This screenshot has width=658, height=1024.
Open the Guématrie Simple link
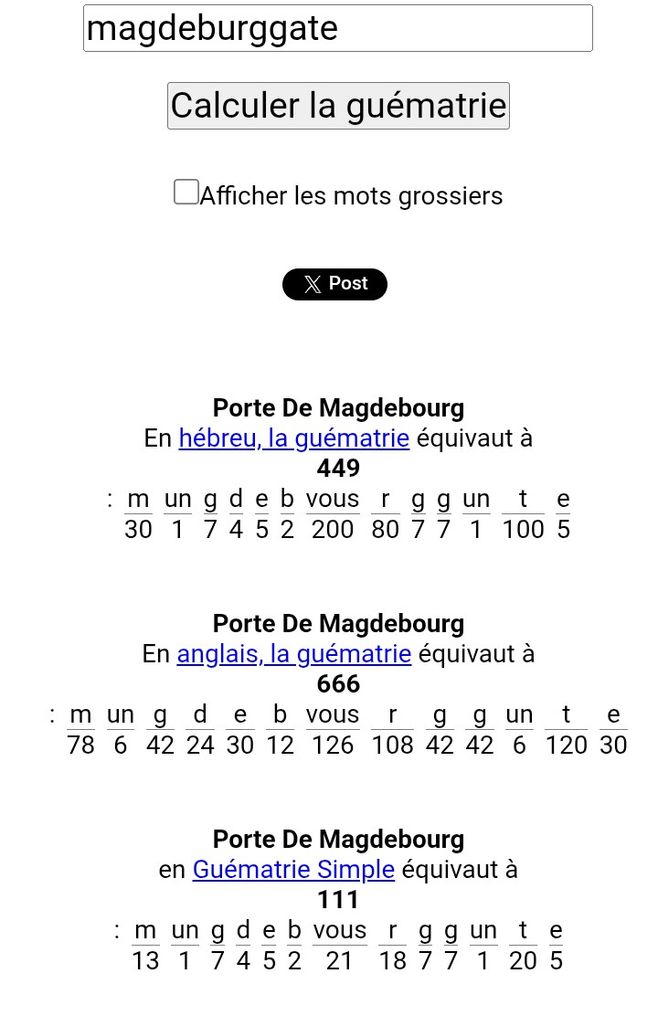[293, 870]
